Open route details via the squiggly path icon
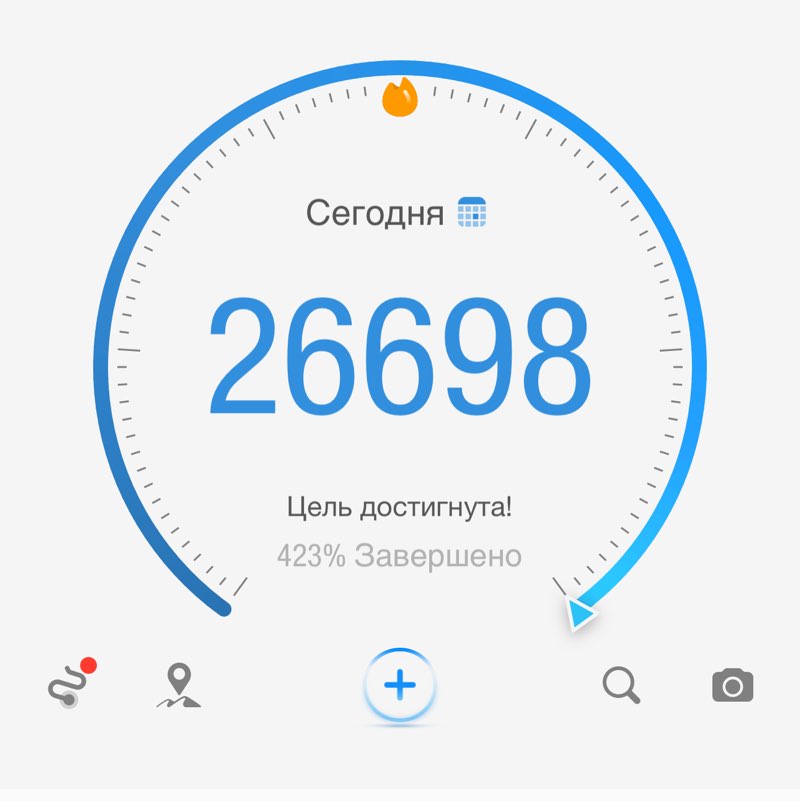 [68, 686]
